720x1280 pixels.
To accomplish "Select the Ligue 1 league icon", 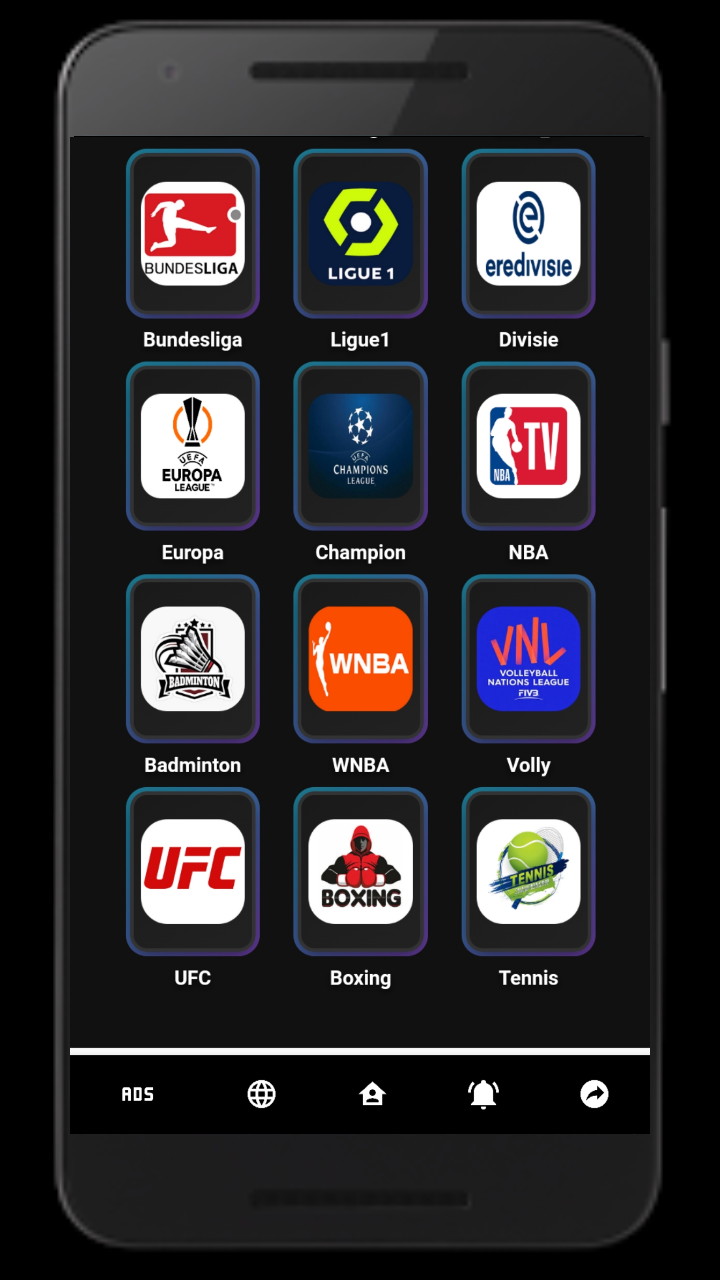I will tap(360, 233).
